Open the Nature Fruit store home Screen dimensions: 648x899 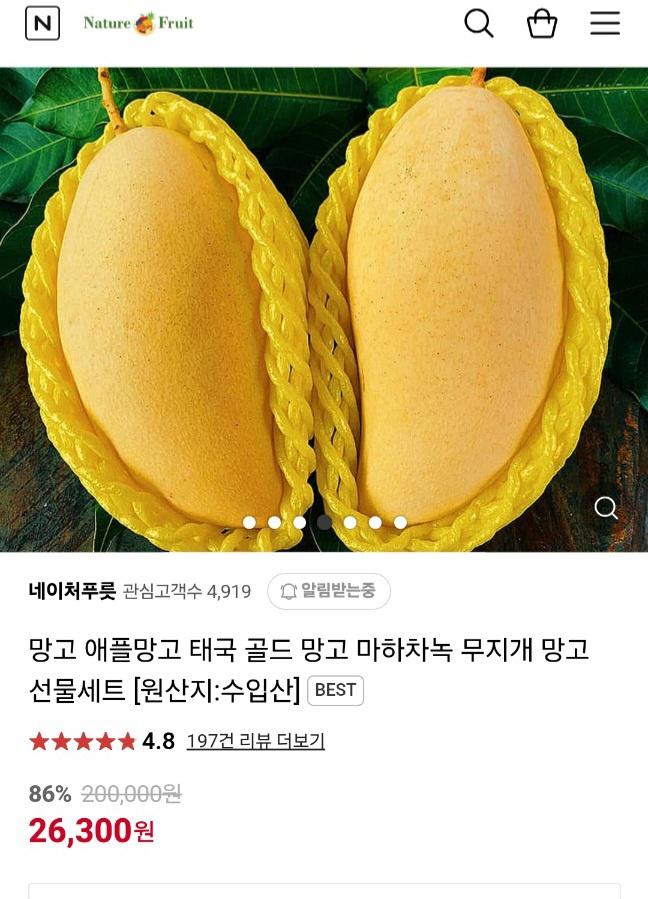pyautogui.click(x=138, y=23)
